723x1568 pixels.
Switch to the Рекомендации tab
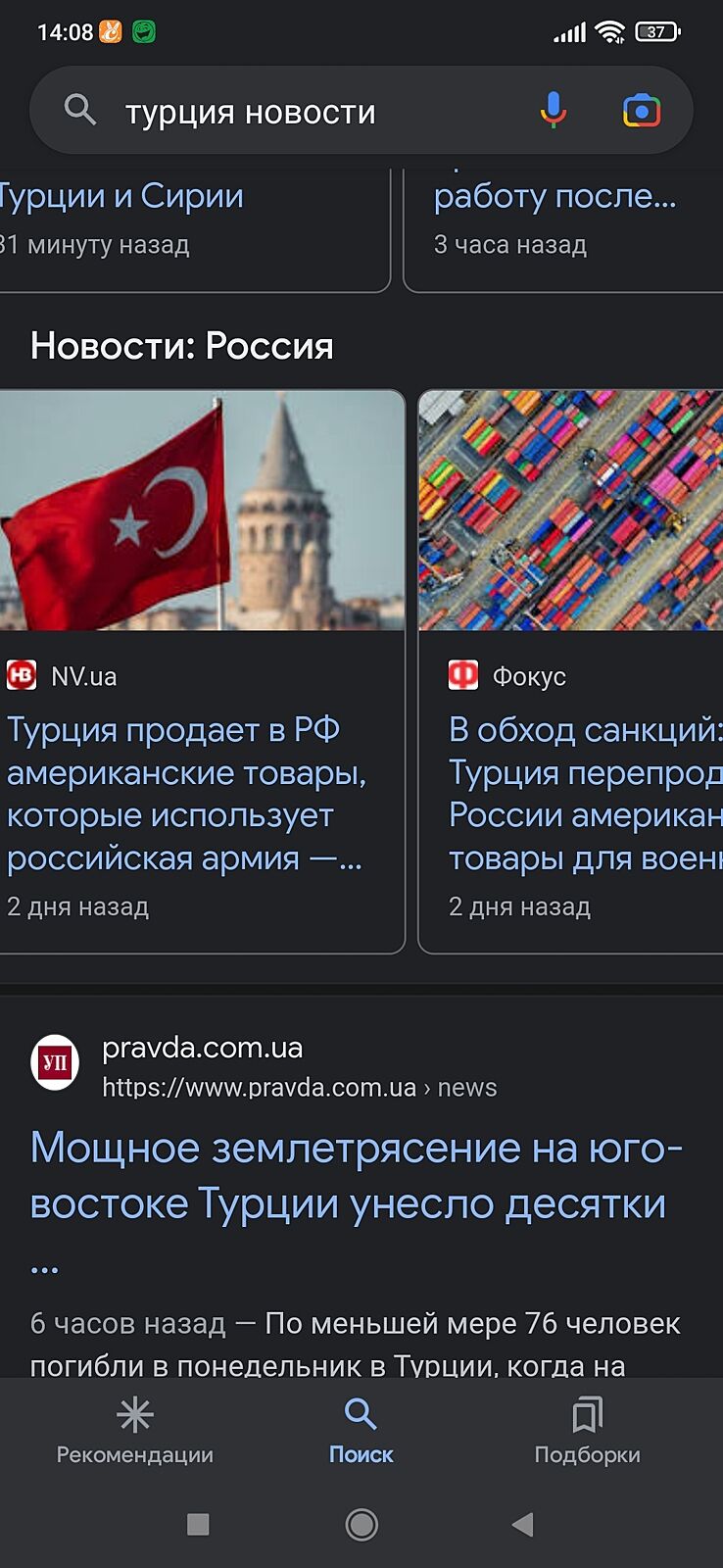(x=135, y=1431)
